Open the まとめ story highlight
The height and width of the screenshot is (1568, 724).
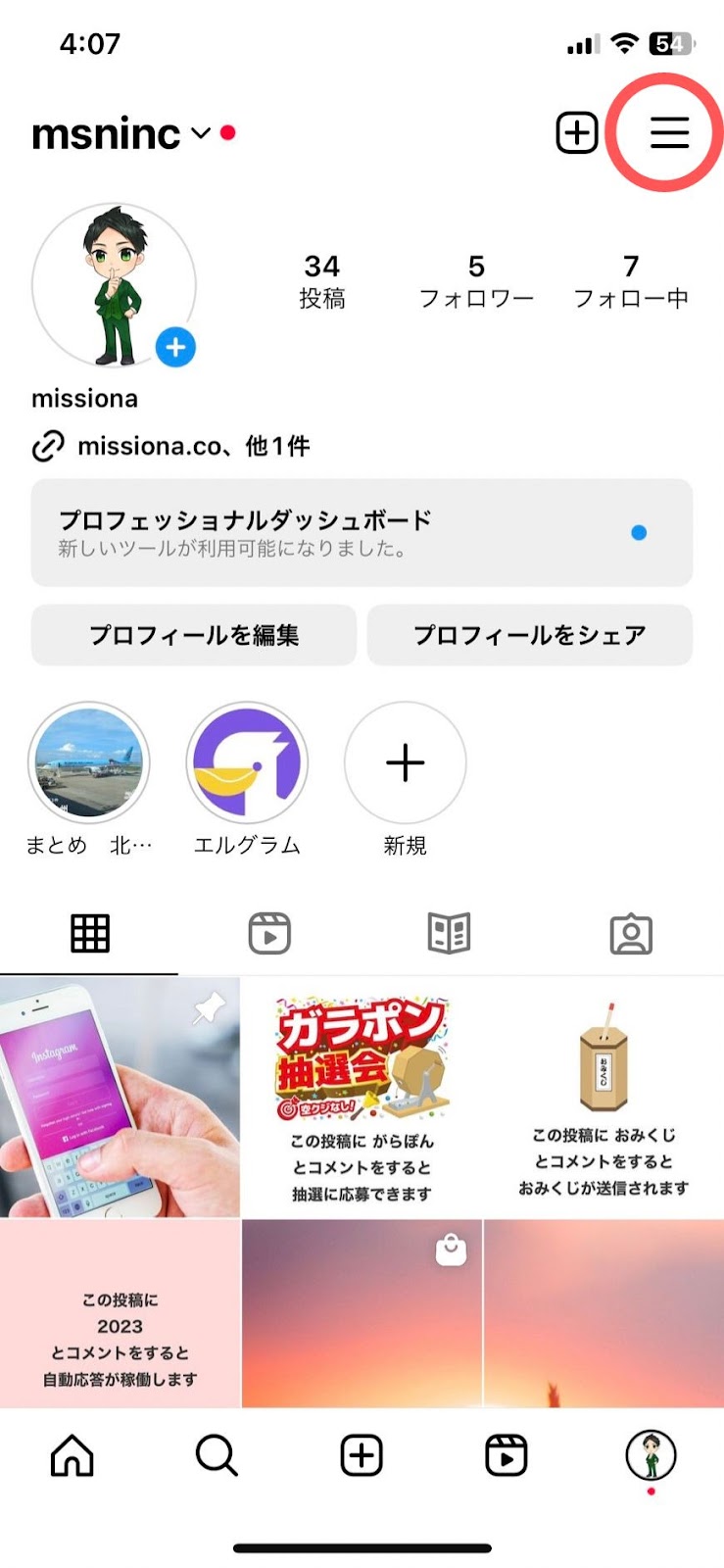(x=89, y=763)
